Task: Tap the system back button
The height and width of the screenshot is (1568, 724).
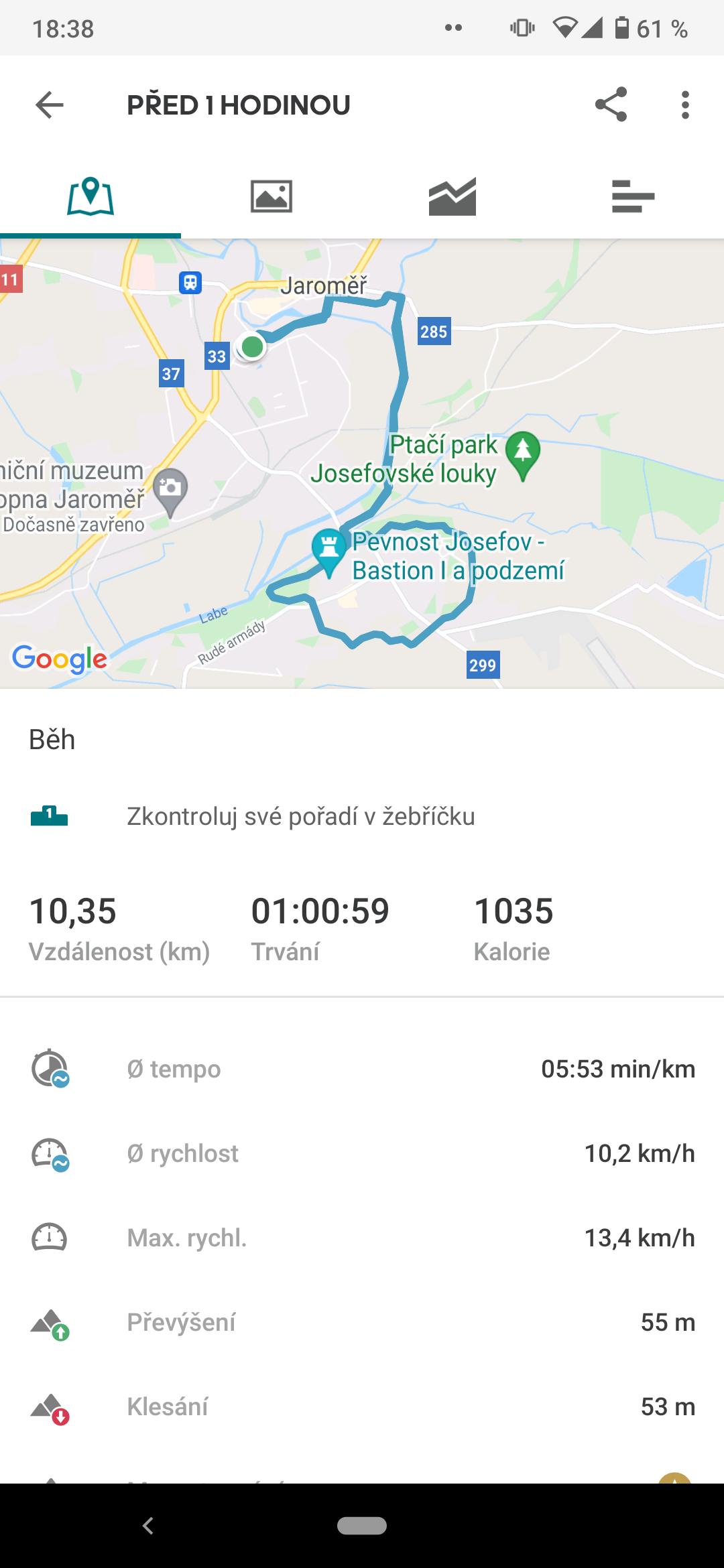Action: coord(148,1526)
